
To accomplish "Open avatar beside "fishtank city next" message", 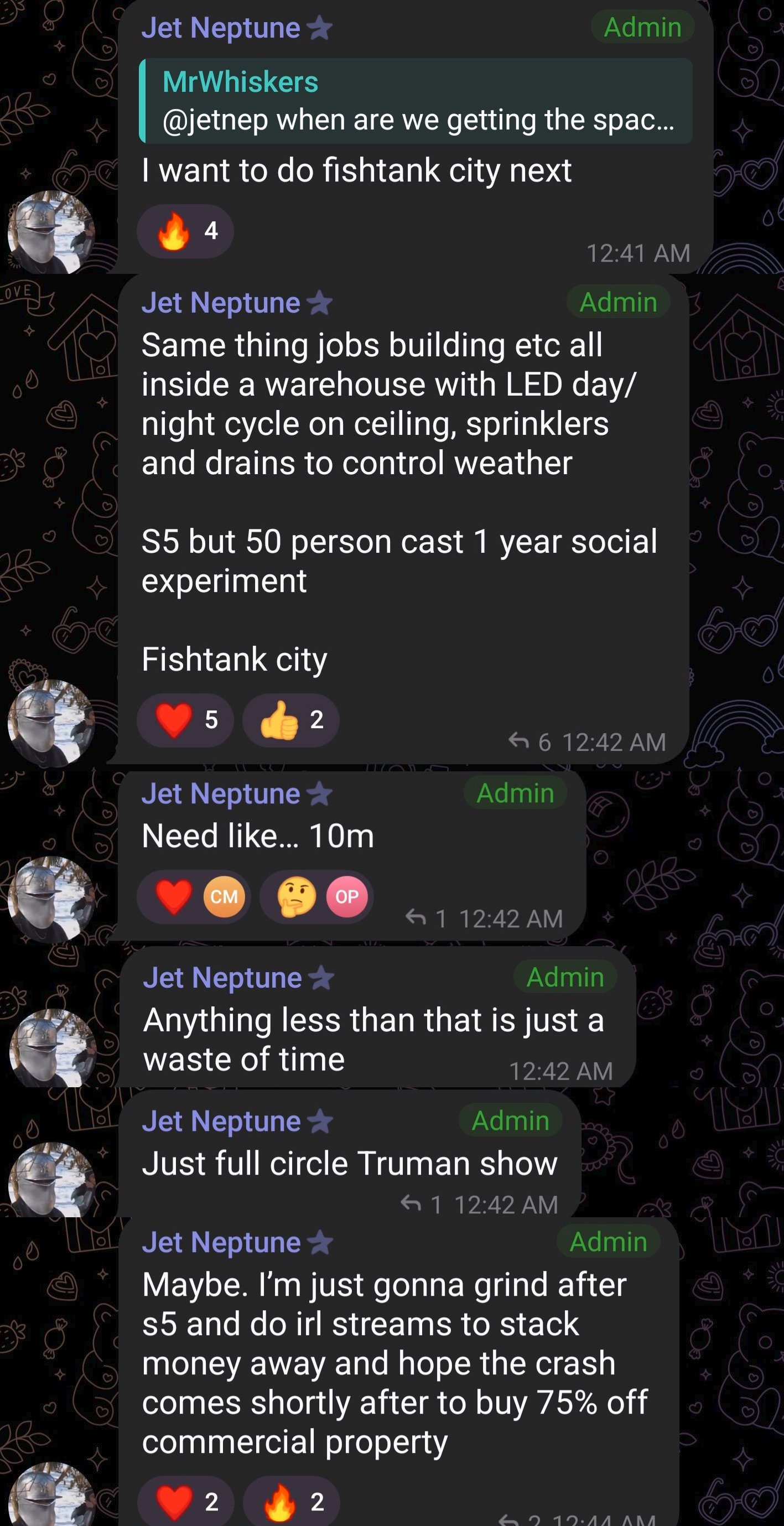I will [51, 232].
